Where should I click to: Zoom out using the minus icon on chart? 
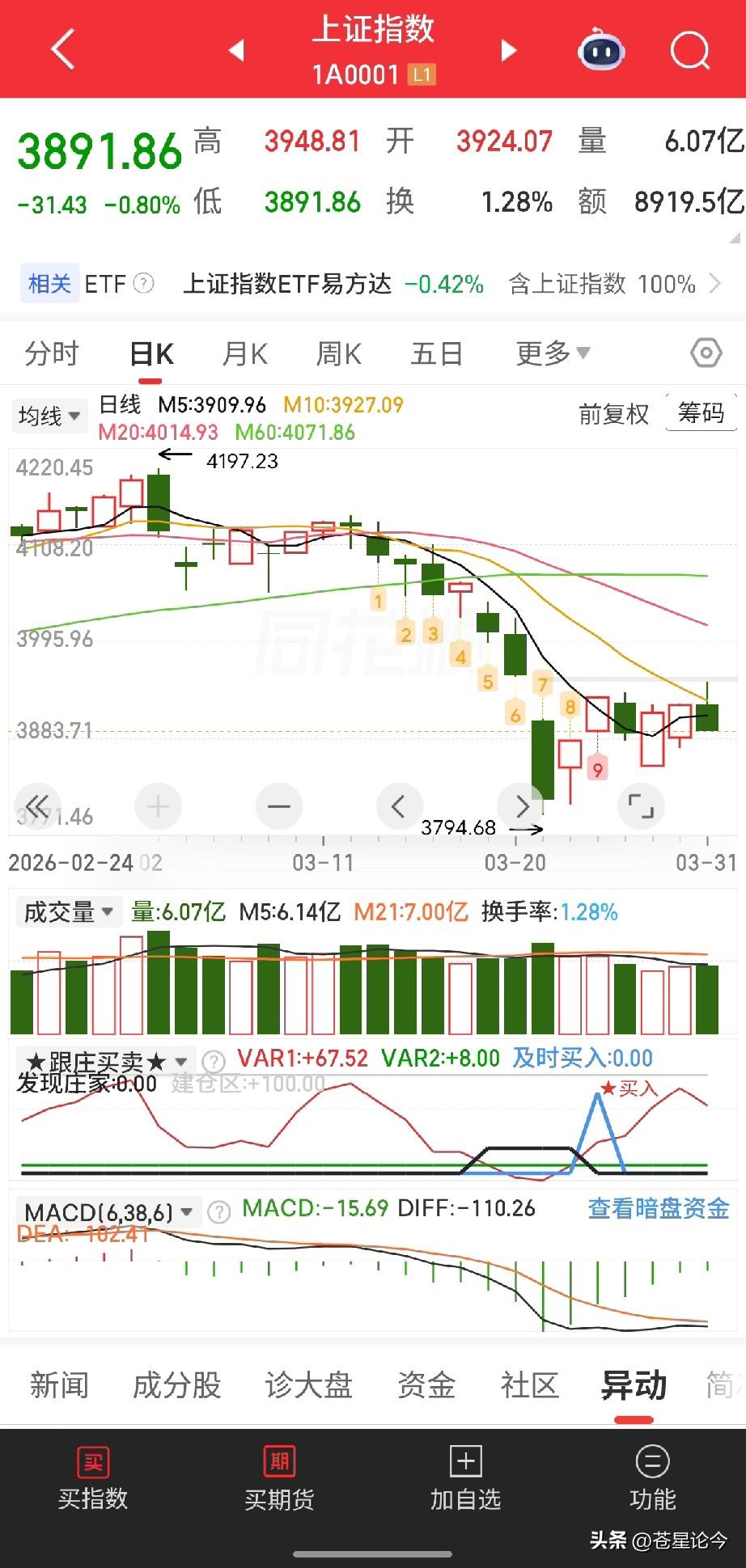coord(278,806)
